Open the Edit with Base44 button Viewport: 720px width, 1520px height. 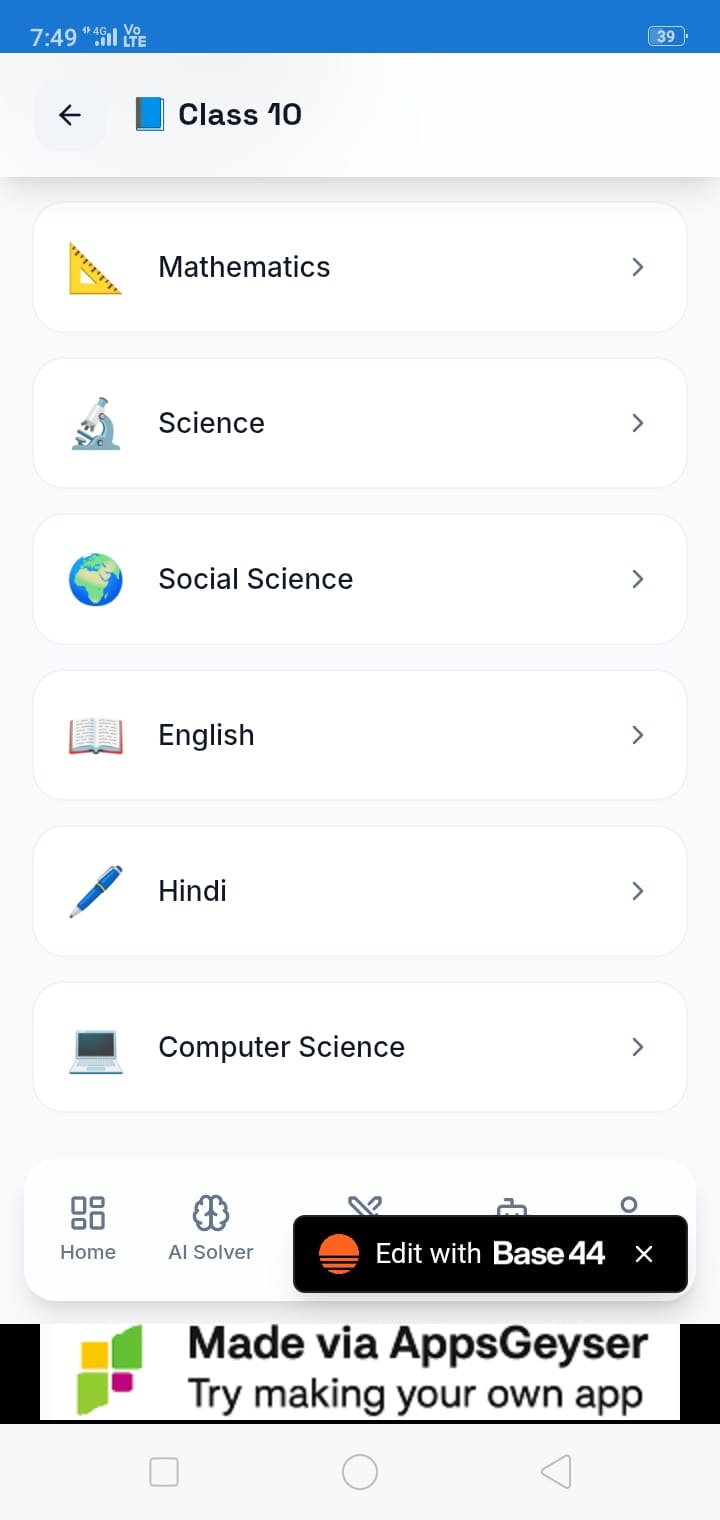470,1253
